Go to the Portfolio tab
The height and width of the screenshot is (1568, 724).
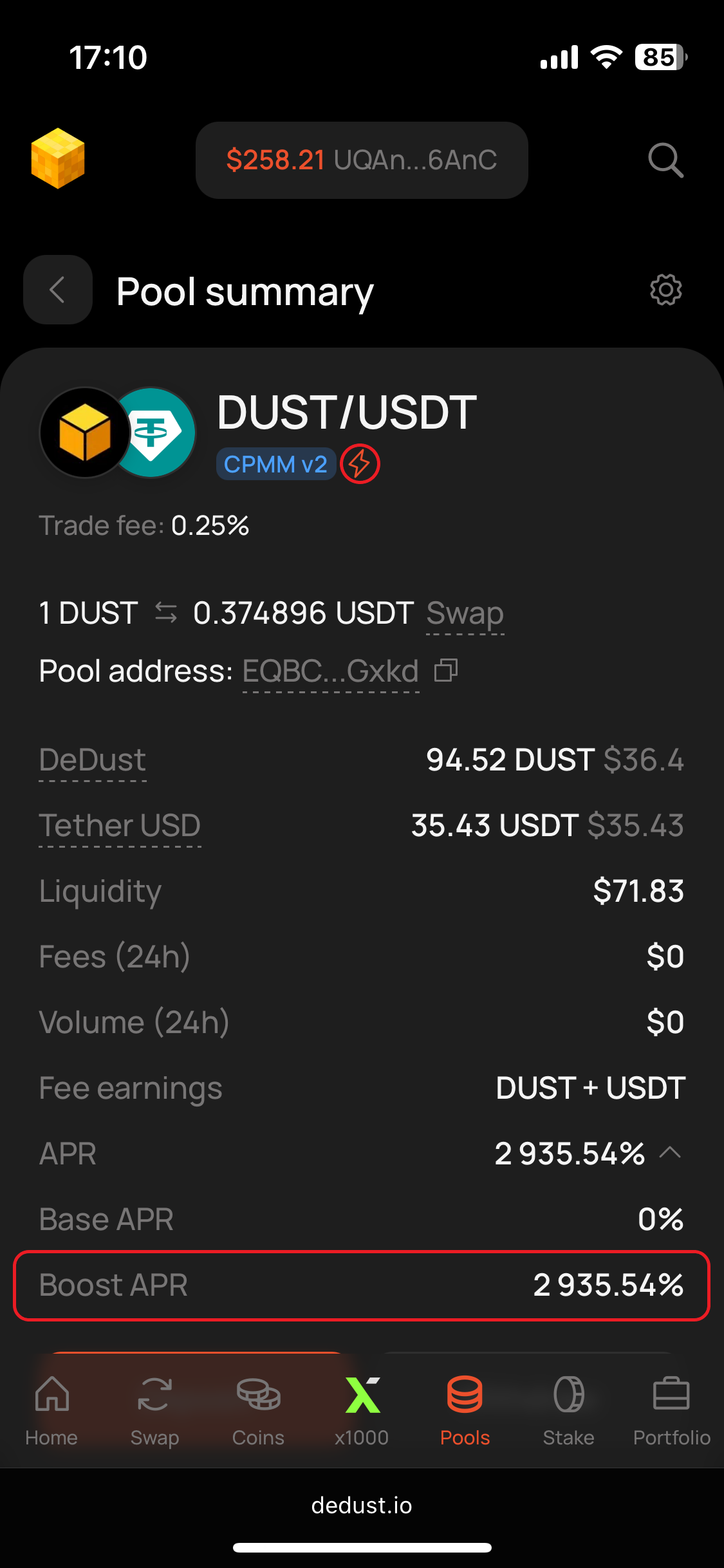click(x=671, y=1411)
